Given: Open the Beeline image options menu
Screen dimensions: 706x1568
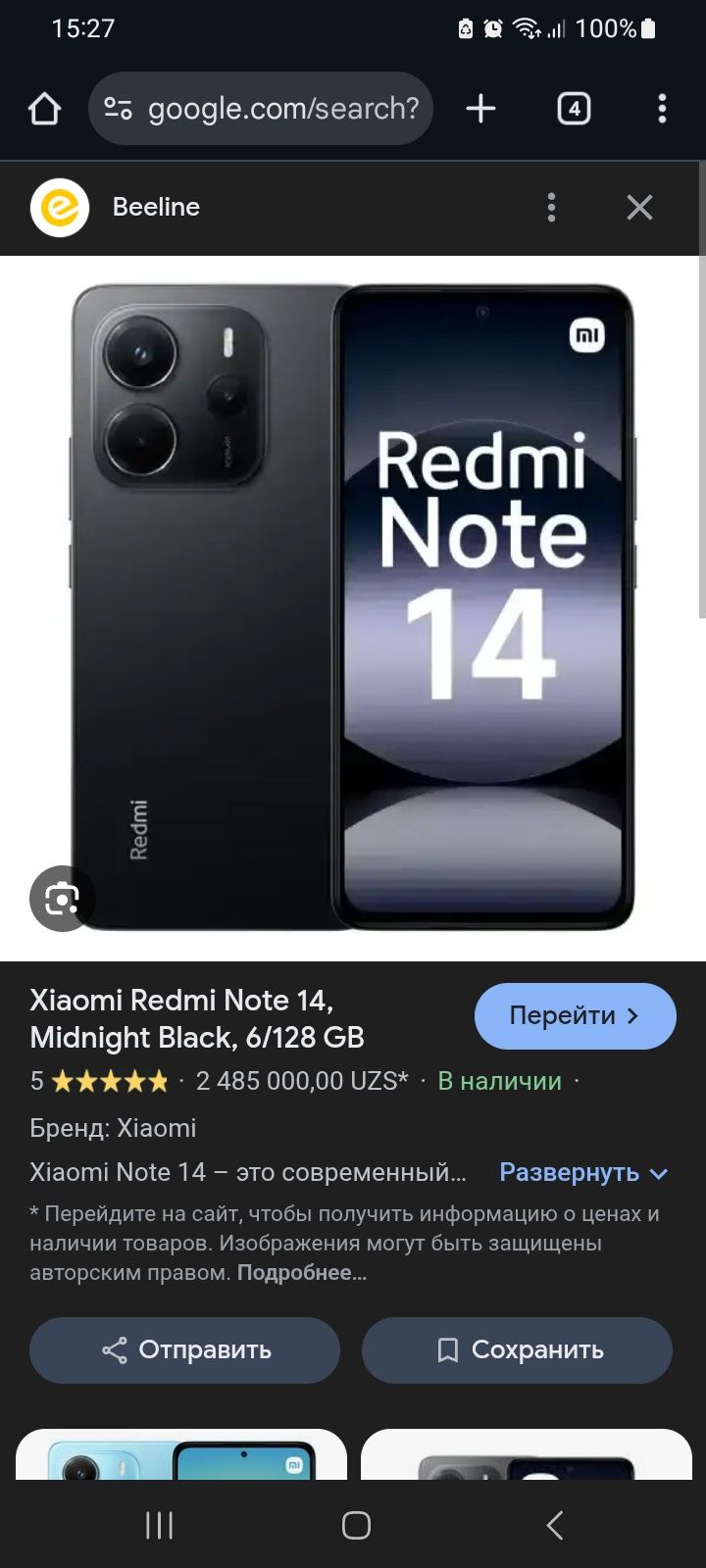Looking at the screenshot, I should click(x=551, y=207).
